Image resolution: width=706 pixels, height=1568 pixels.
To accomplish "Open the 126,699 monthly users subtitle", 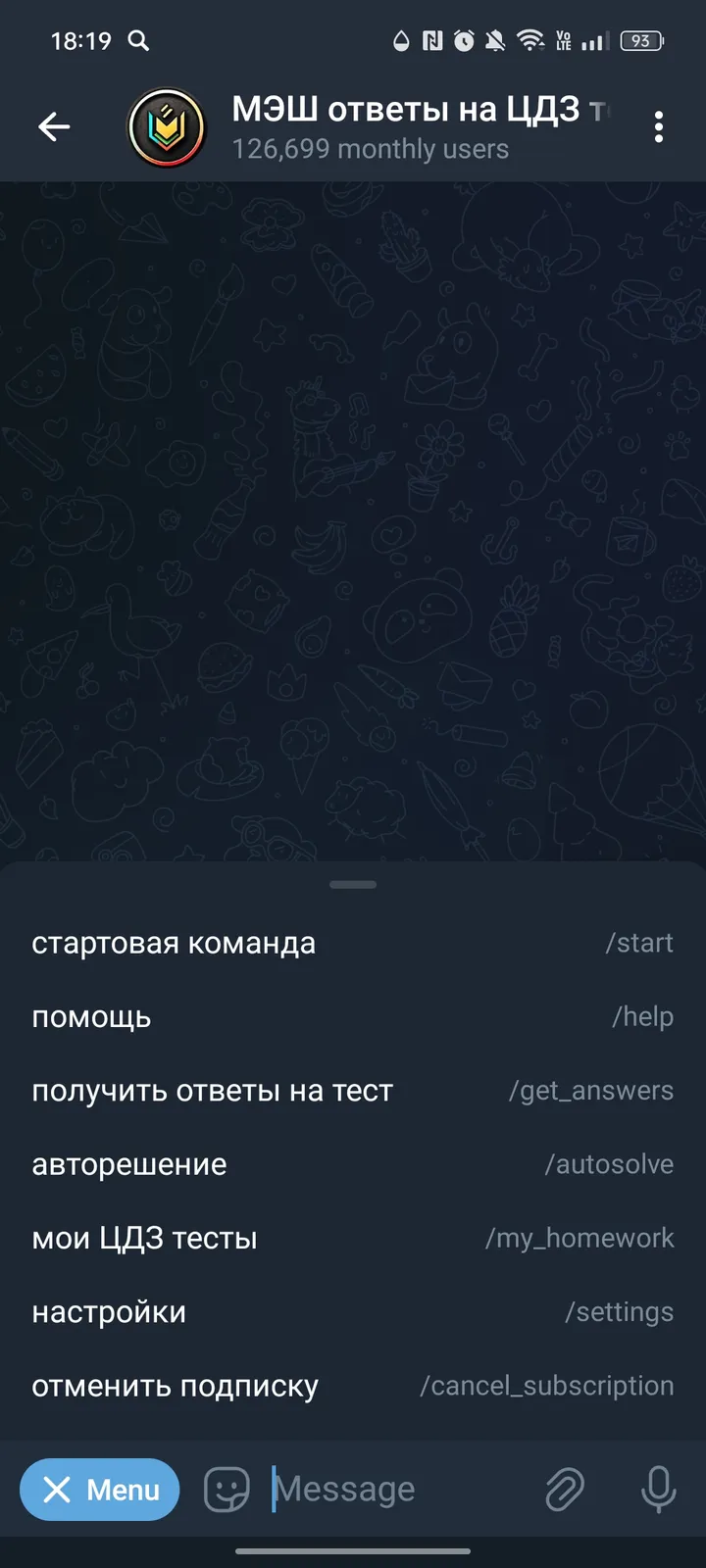I will pos(370,149).
